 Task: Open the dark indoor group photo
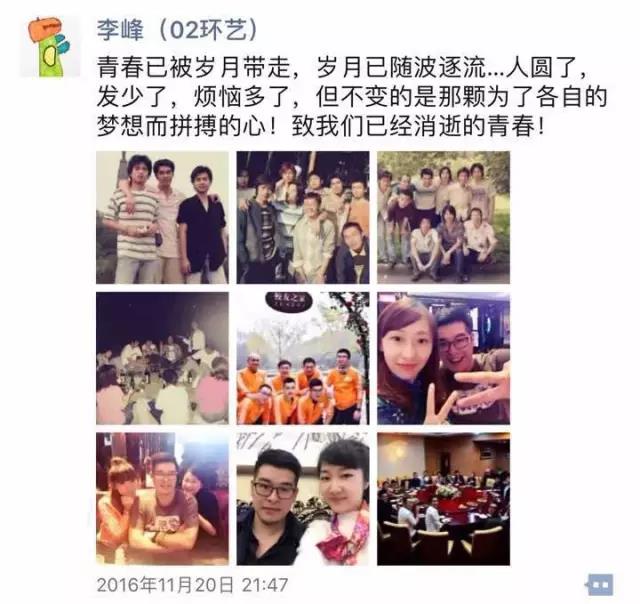tap(302, 218)
